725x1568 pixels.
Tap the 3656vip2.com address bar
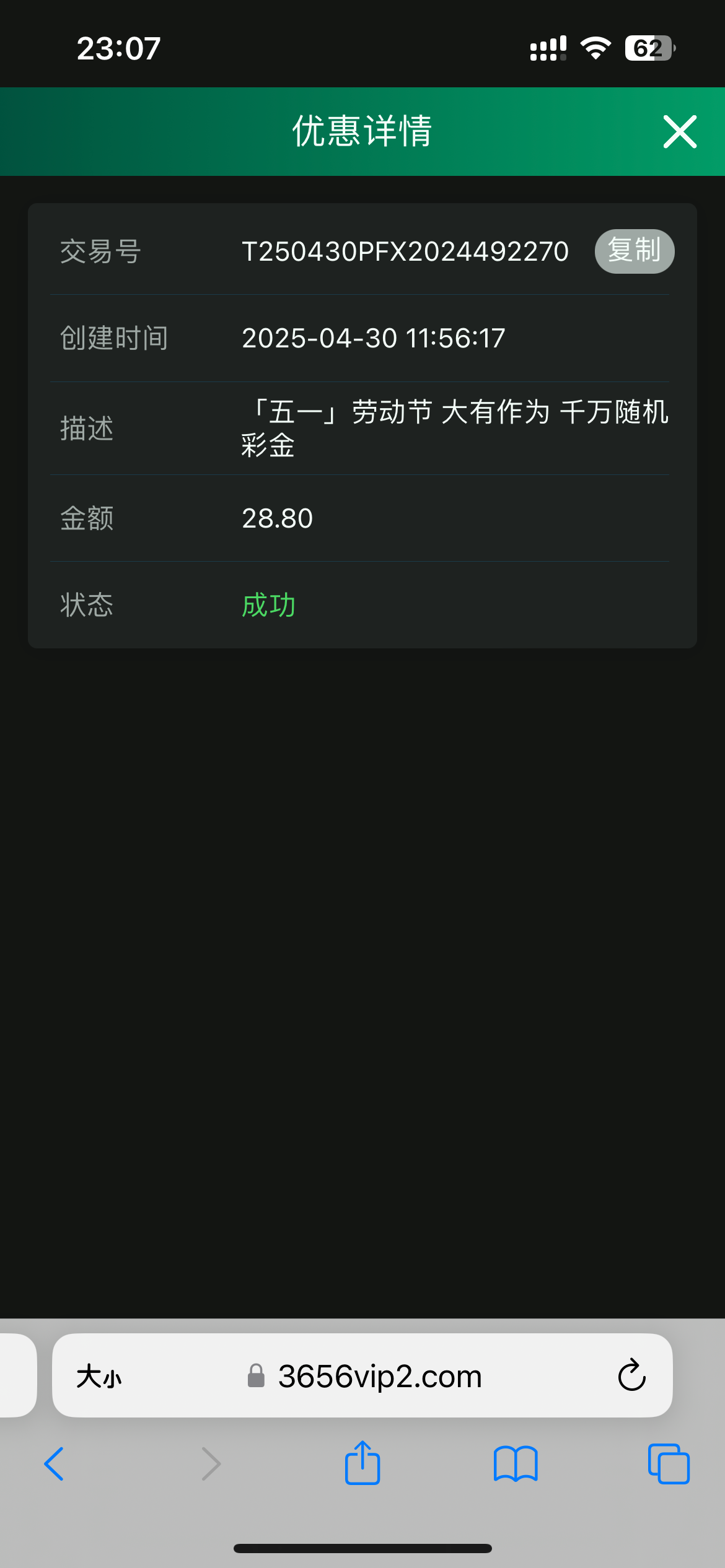pos(379,1377)
